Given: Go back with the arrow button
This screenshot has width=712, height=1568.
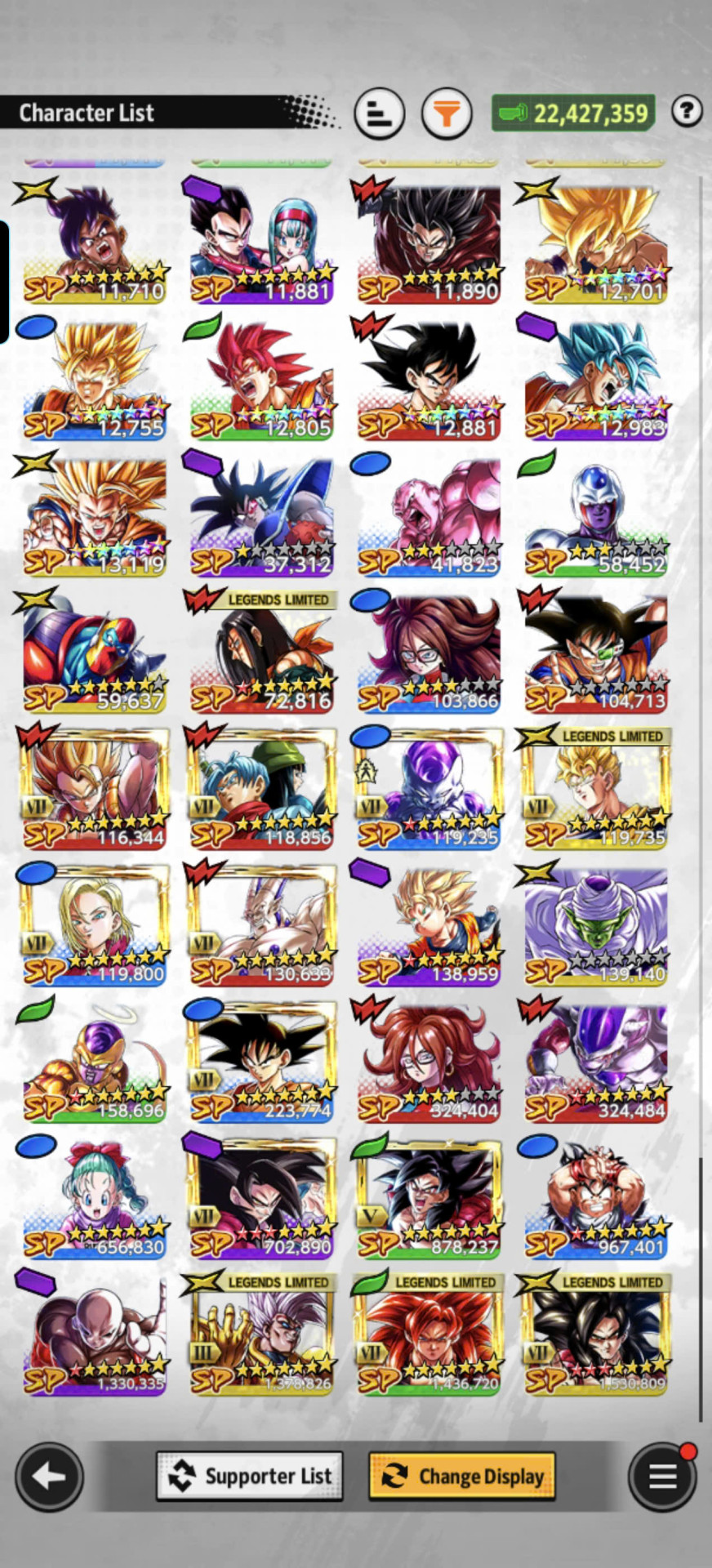Looking at the screenshot, I should (49, 1476).
